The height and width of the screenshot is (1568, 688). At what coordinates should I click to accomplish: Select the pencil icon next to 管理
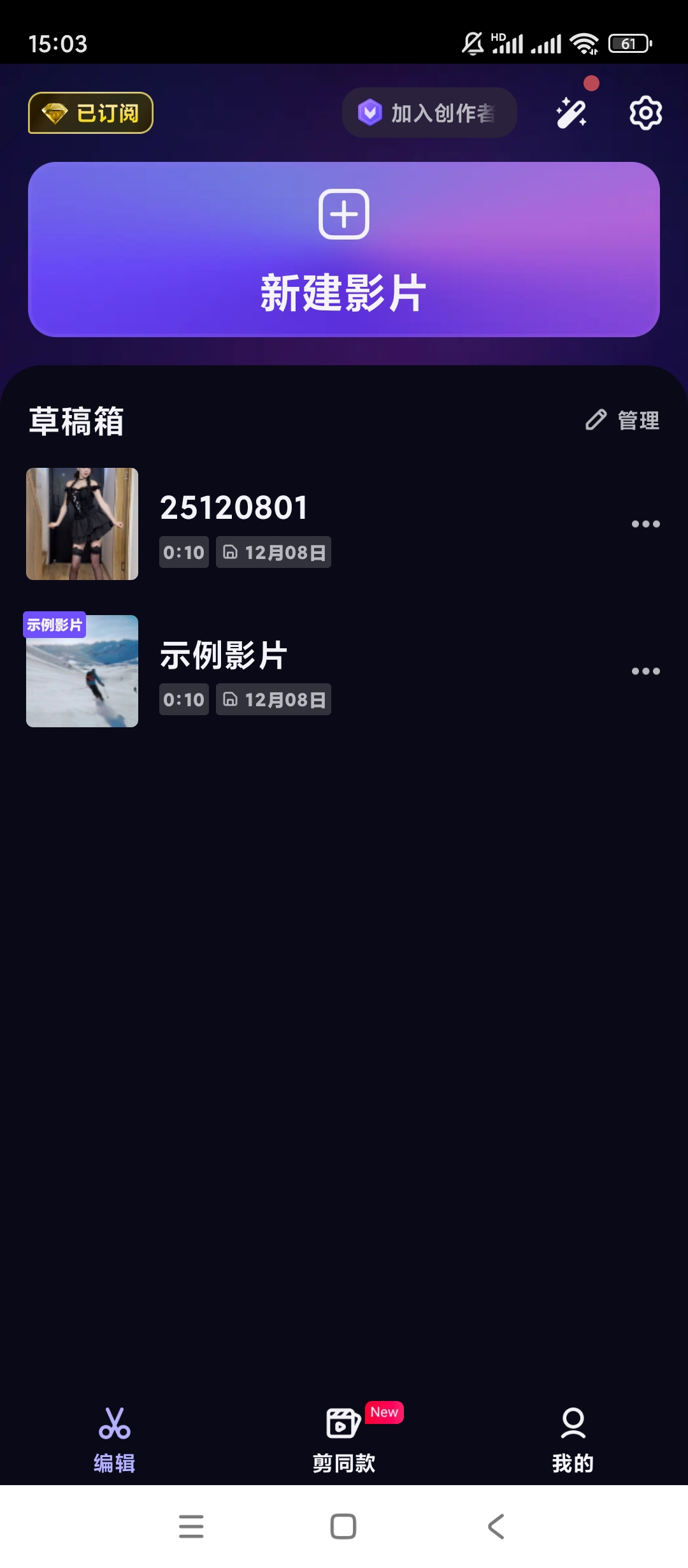[594, 420]
